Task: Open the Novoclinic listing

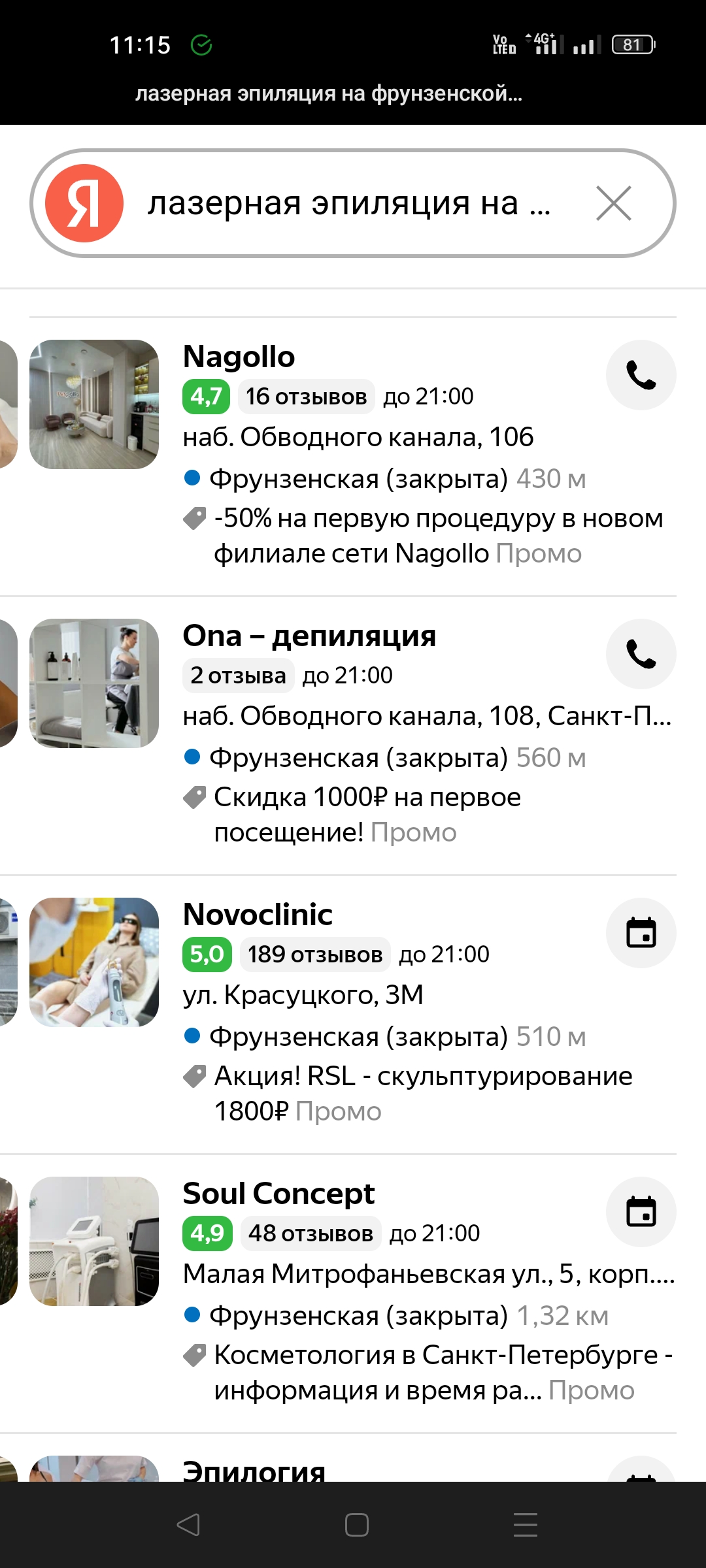Action: [x=258, y=915]
